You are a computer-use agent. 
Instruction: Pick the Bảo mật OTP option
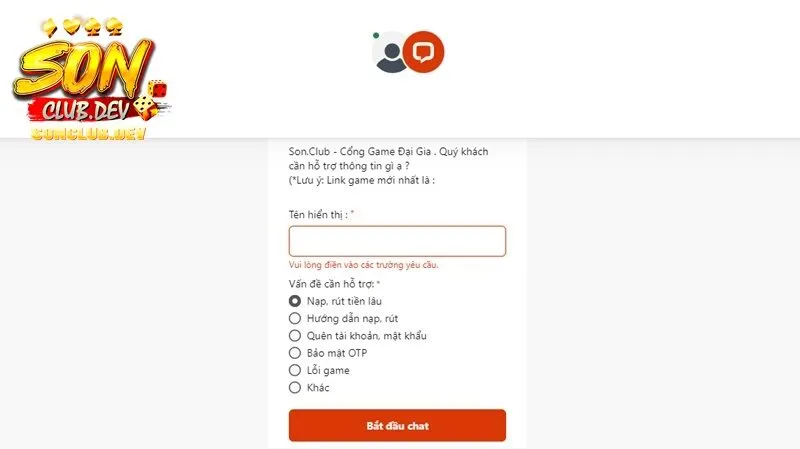[x=295, y=353]
